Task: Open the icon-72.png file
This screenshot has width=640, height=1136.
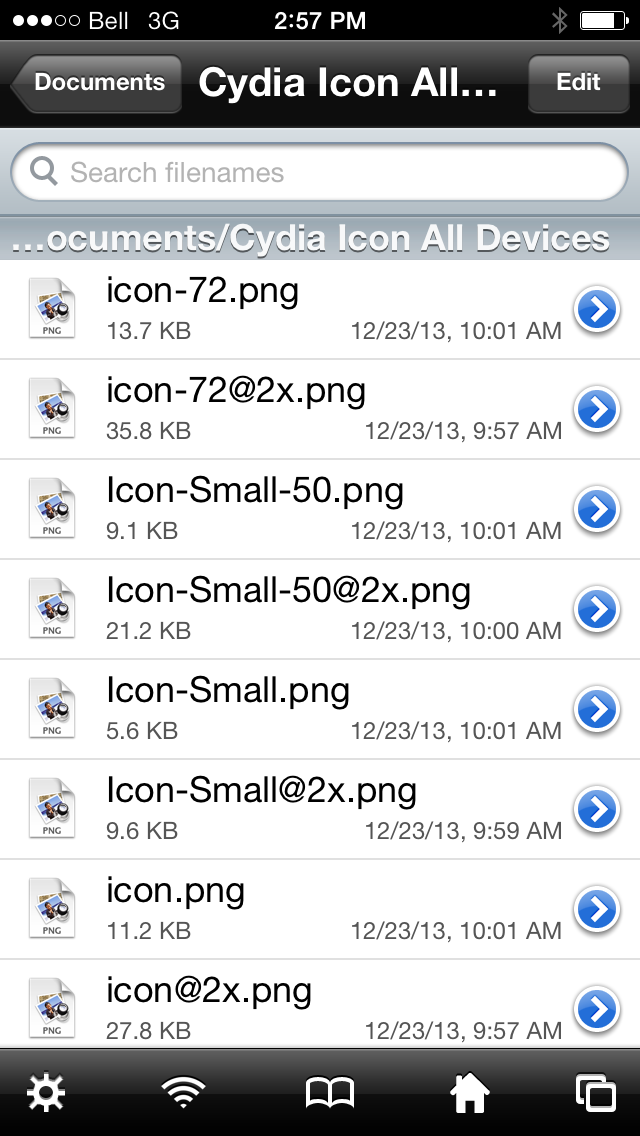Action: click(320, 309)
